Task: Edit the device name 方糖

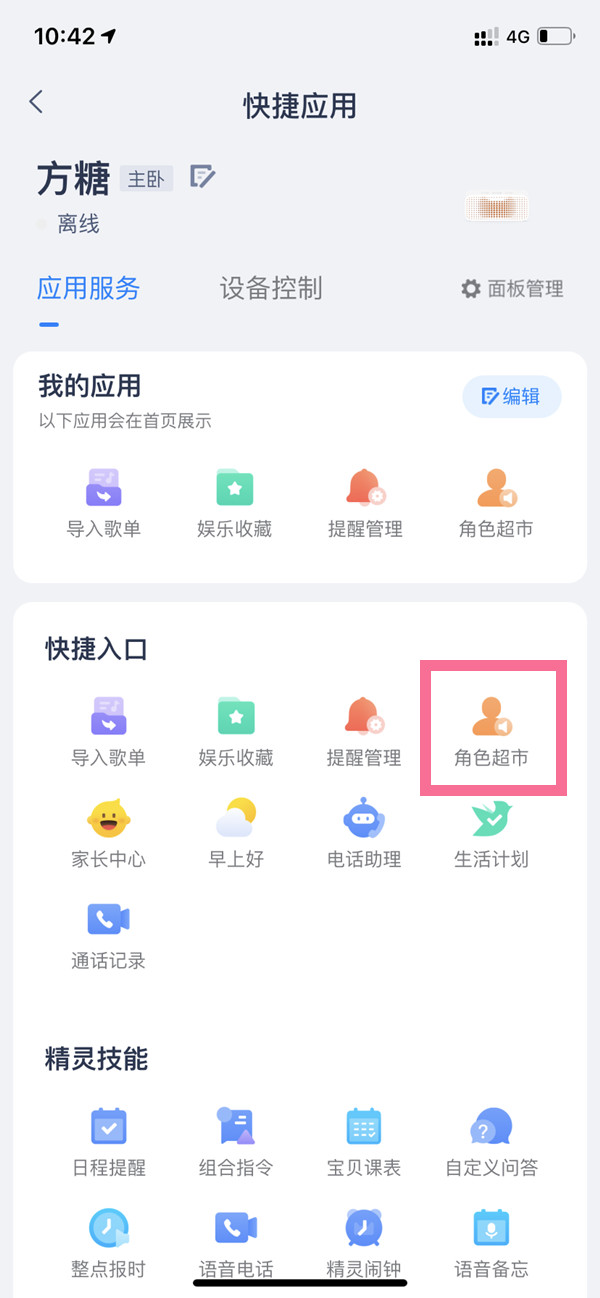Action: [x=203, y=177]
